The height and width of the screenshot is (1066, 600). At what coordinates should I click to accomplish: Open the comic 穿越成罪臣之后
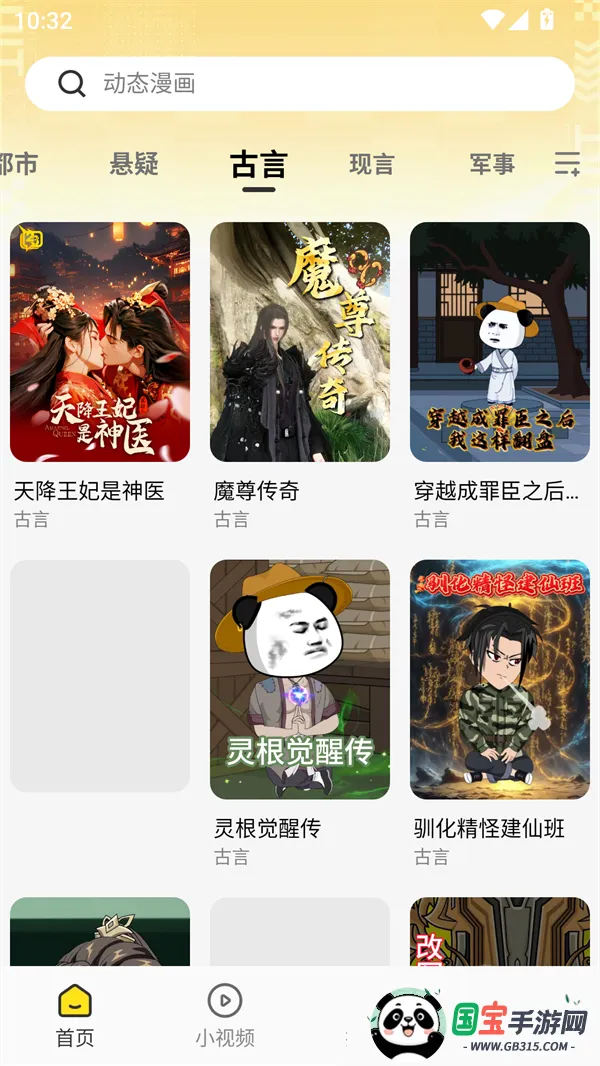point(500,342)
